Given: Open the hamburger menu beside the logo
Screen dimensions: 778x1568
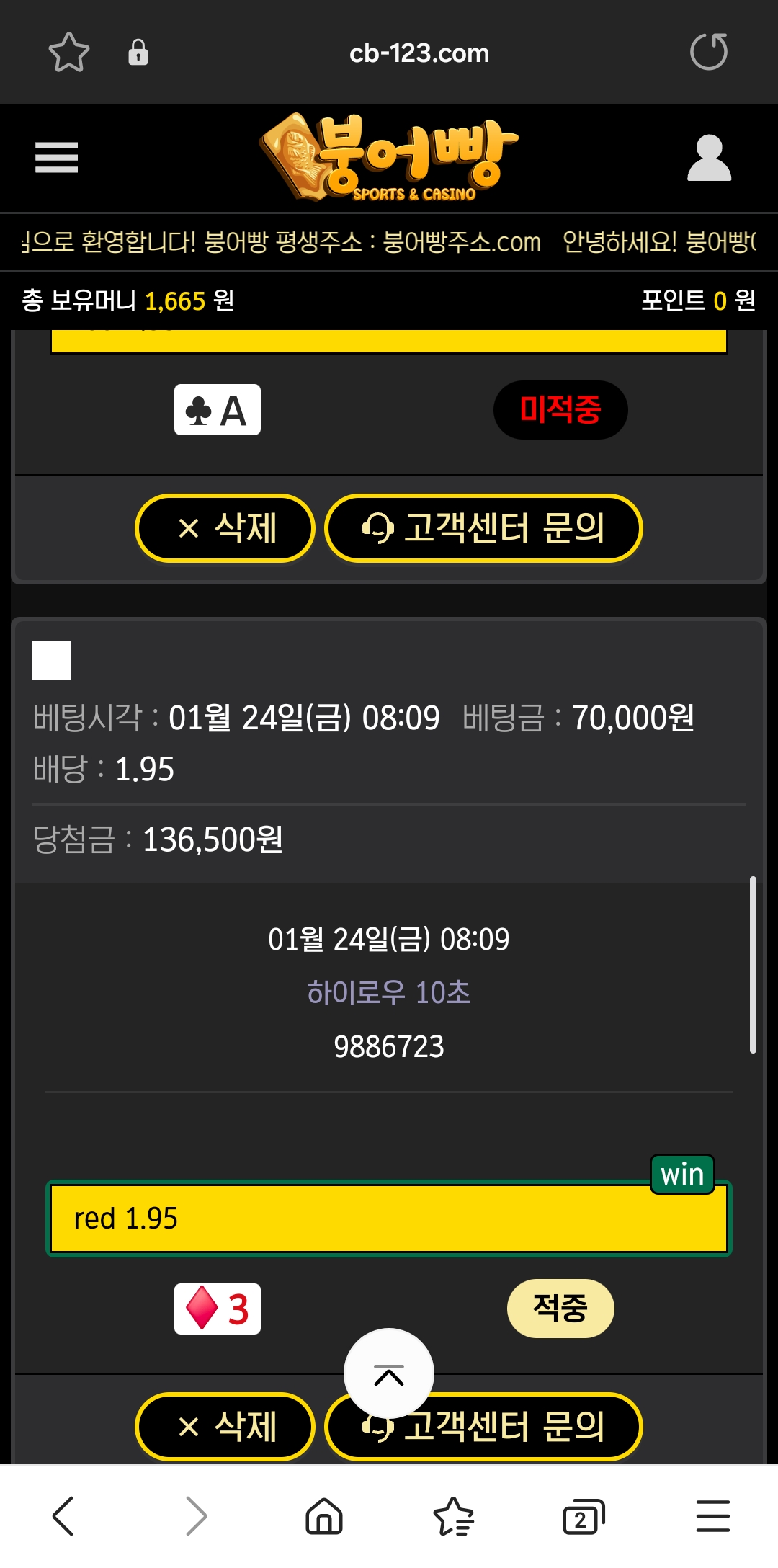Looking at the screenshot, I should click(x=56, y=157).
